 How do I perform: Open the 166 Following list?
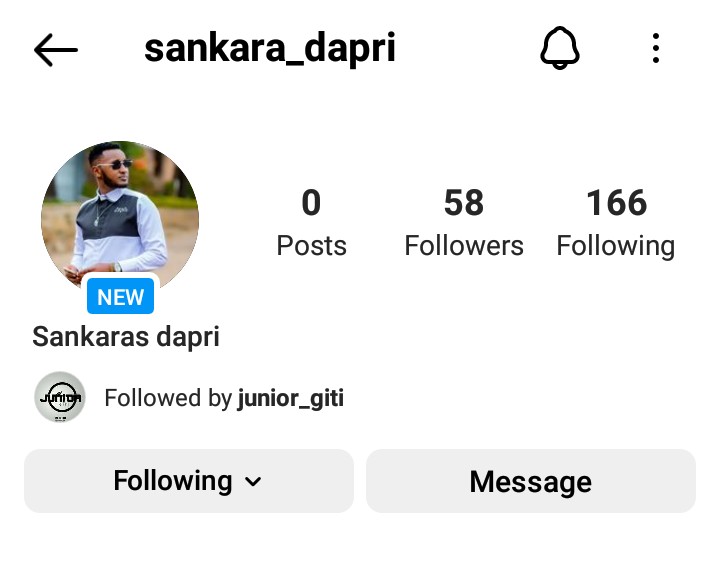(x=615, y=222)
